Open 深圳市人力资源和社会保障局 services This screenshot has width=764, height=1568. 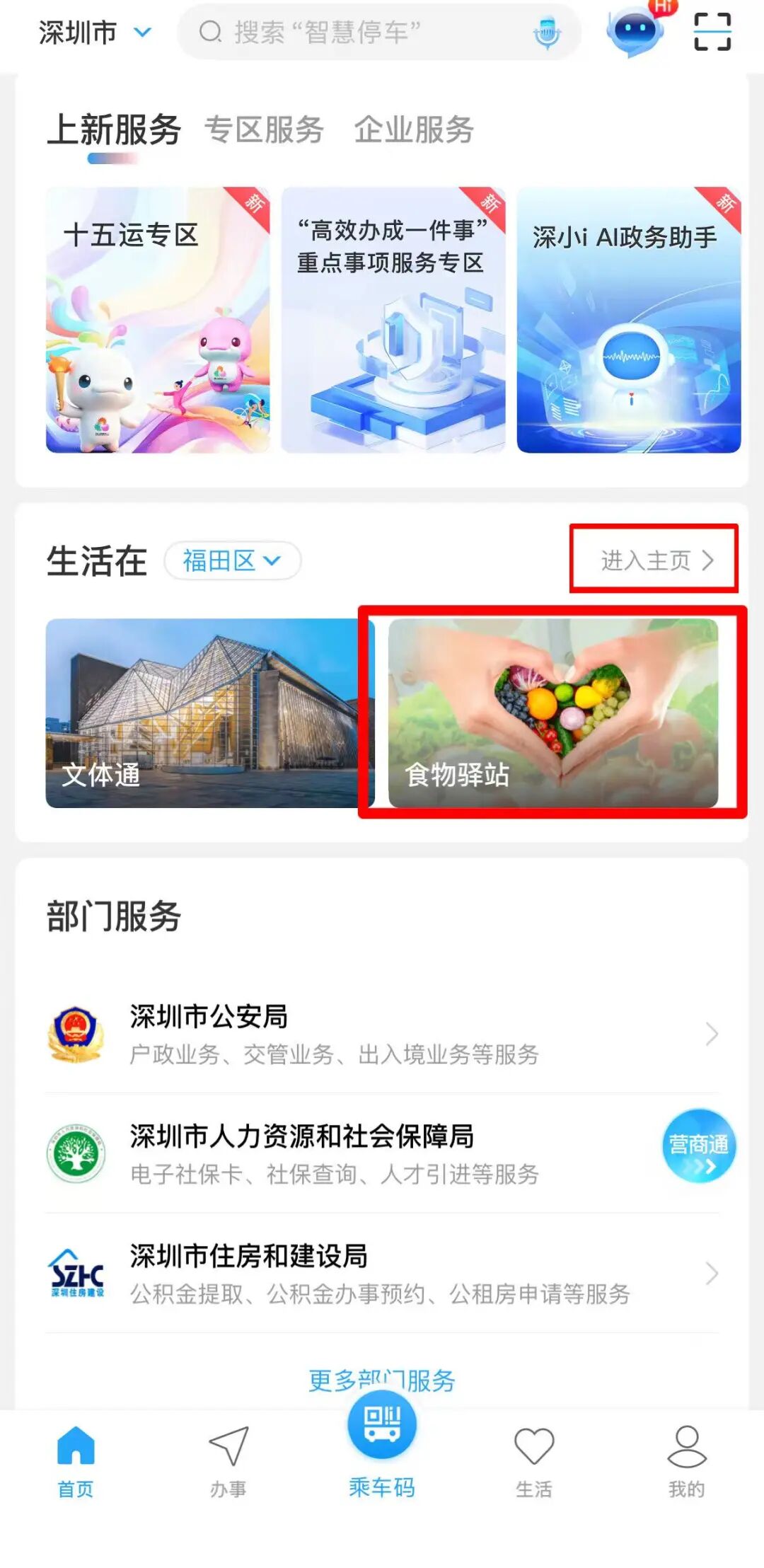pos(354,1153)
